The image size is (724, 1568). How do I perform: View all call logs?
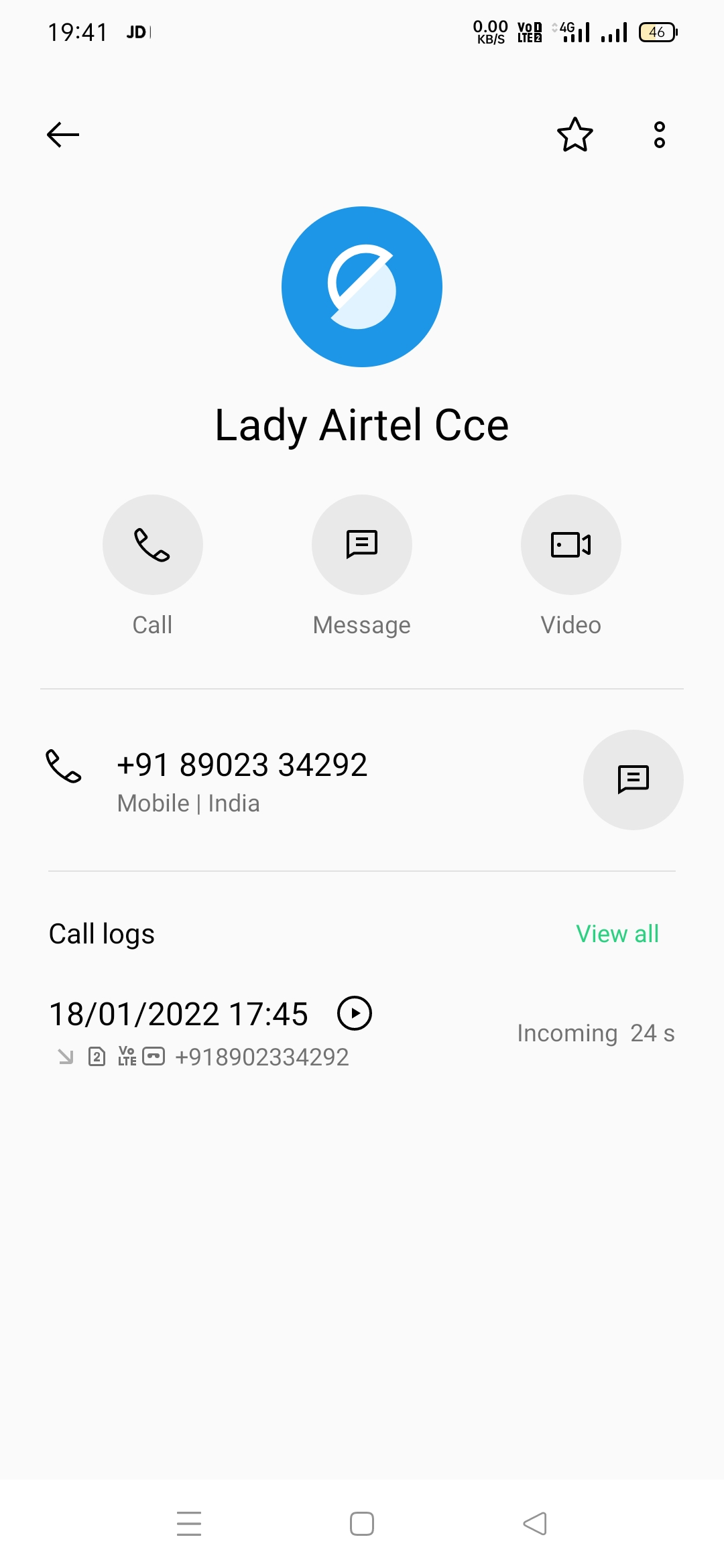pos(617,933)
